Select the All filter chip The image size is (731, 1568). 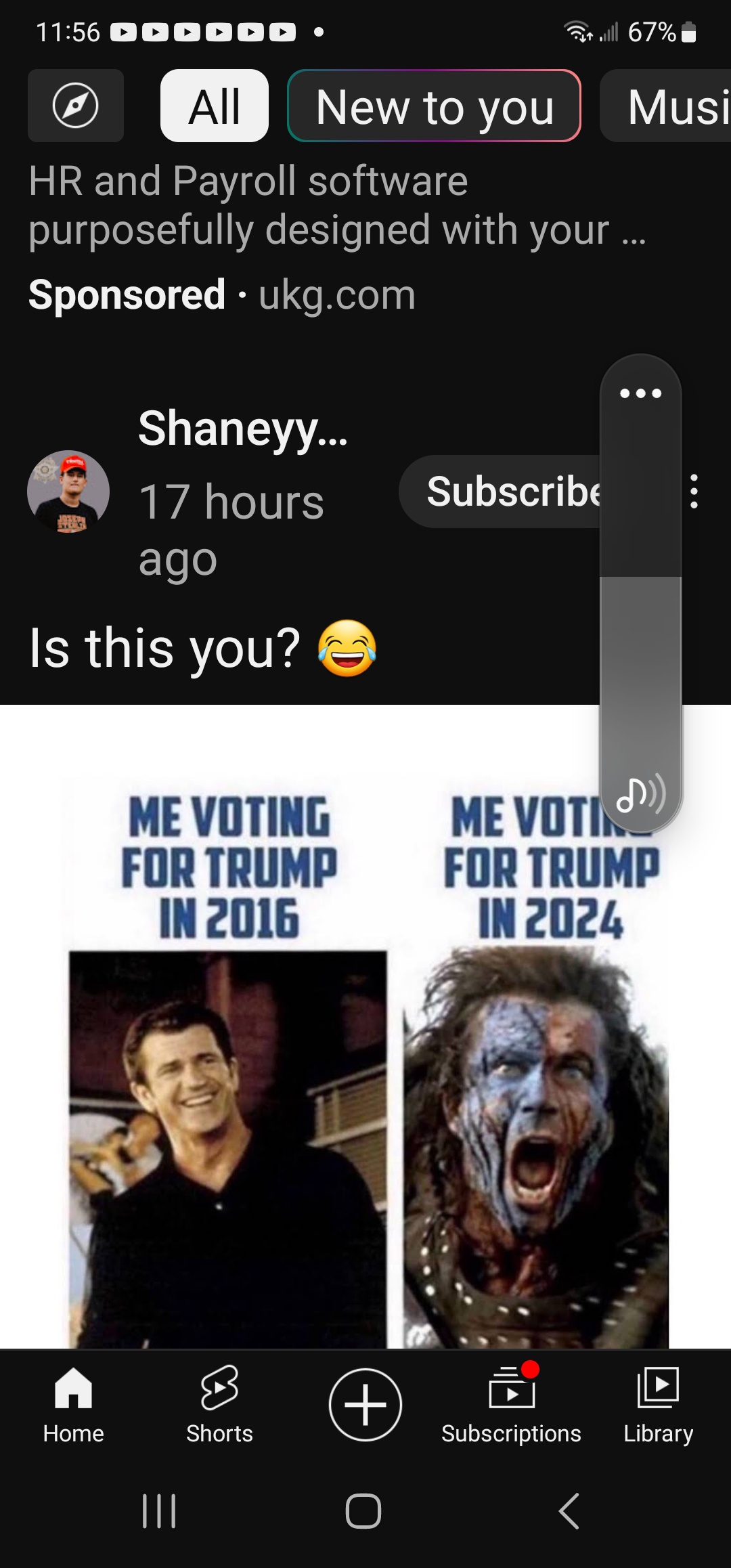point(214,106)
